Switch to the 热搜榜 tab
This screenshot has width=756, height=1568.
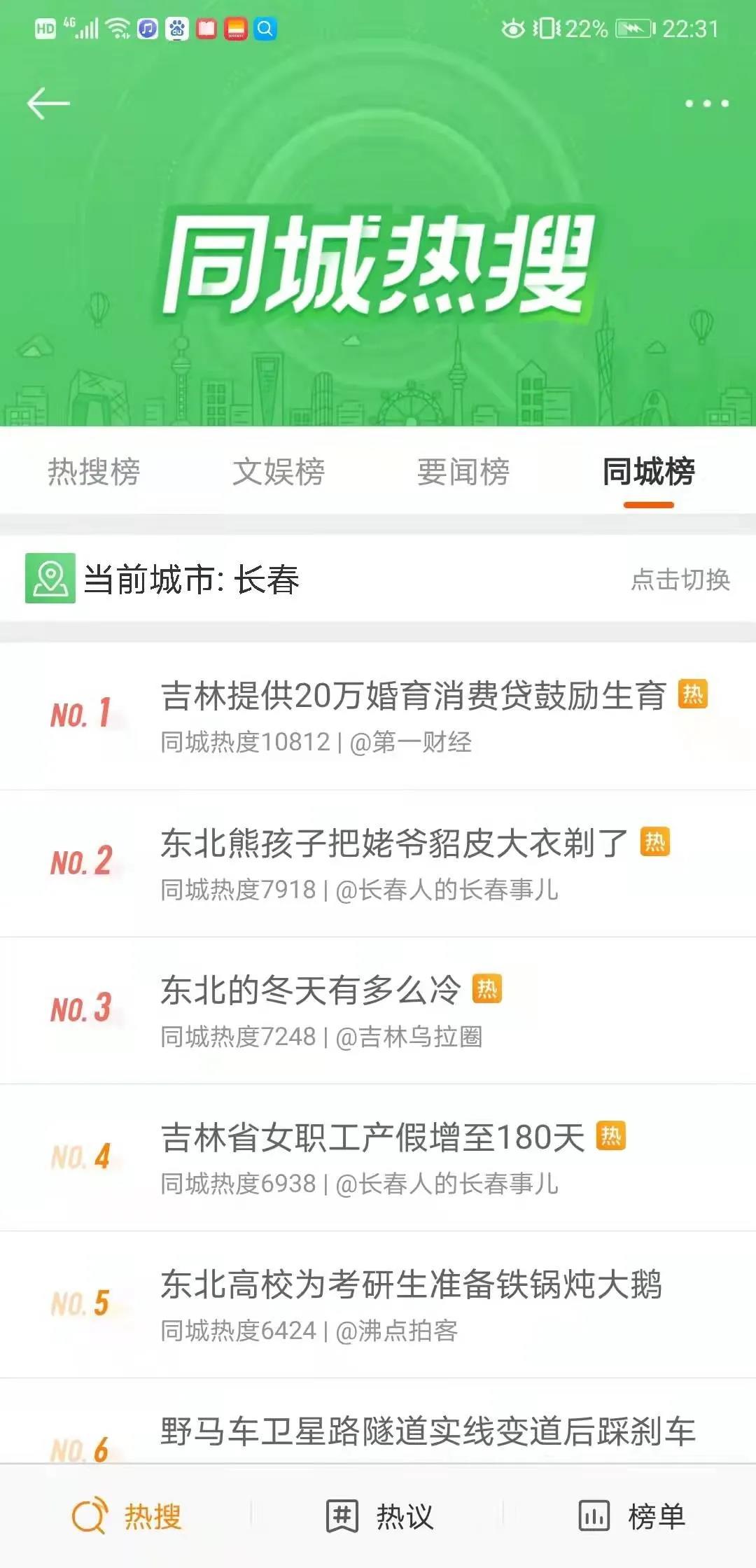pyautogui.click(x=94, y=471)
